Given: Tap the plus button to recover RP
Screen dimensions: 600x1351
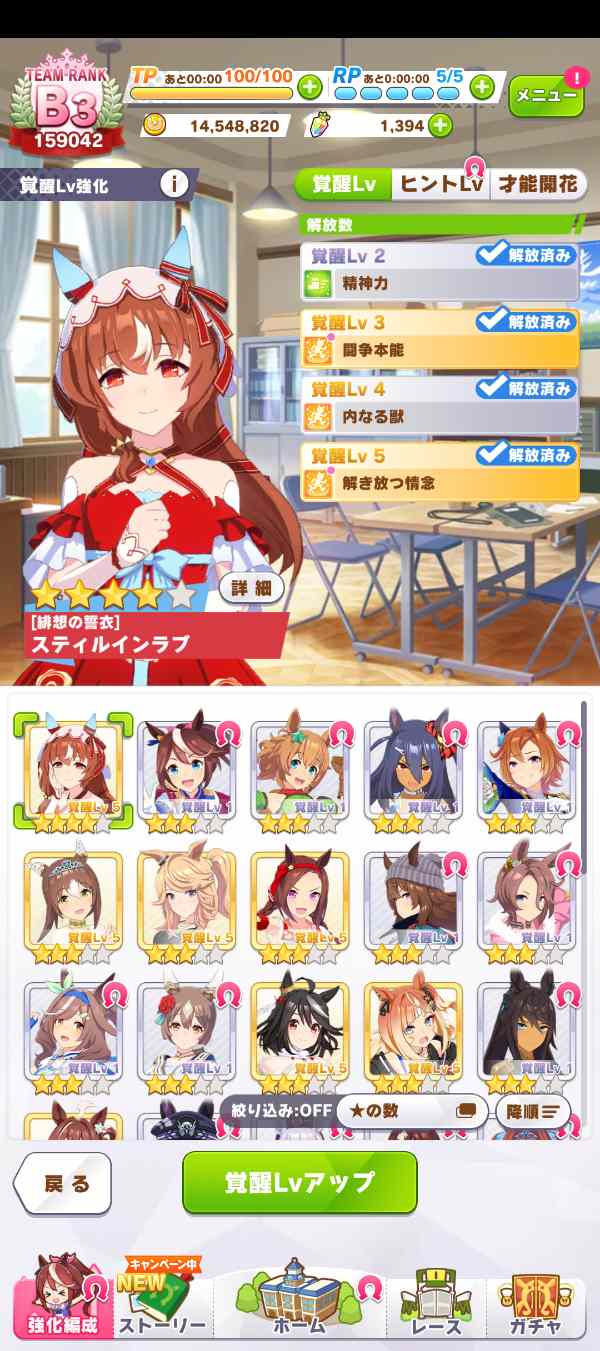Looking at the screenshot, I should point(483,87).
